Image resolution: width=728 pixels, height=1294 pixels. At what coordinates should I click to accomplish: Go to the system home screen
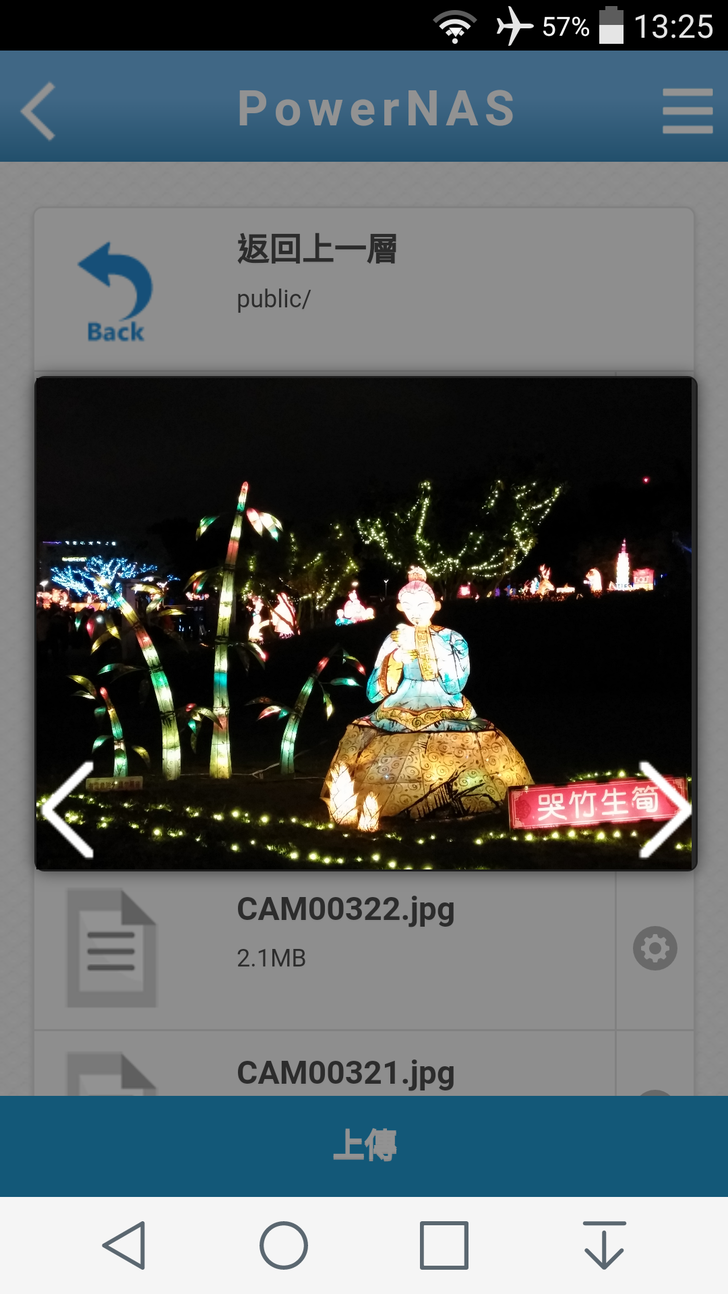click(x=284, y=1246)
